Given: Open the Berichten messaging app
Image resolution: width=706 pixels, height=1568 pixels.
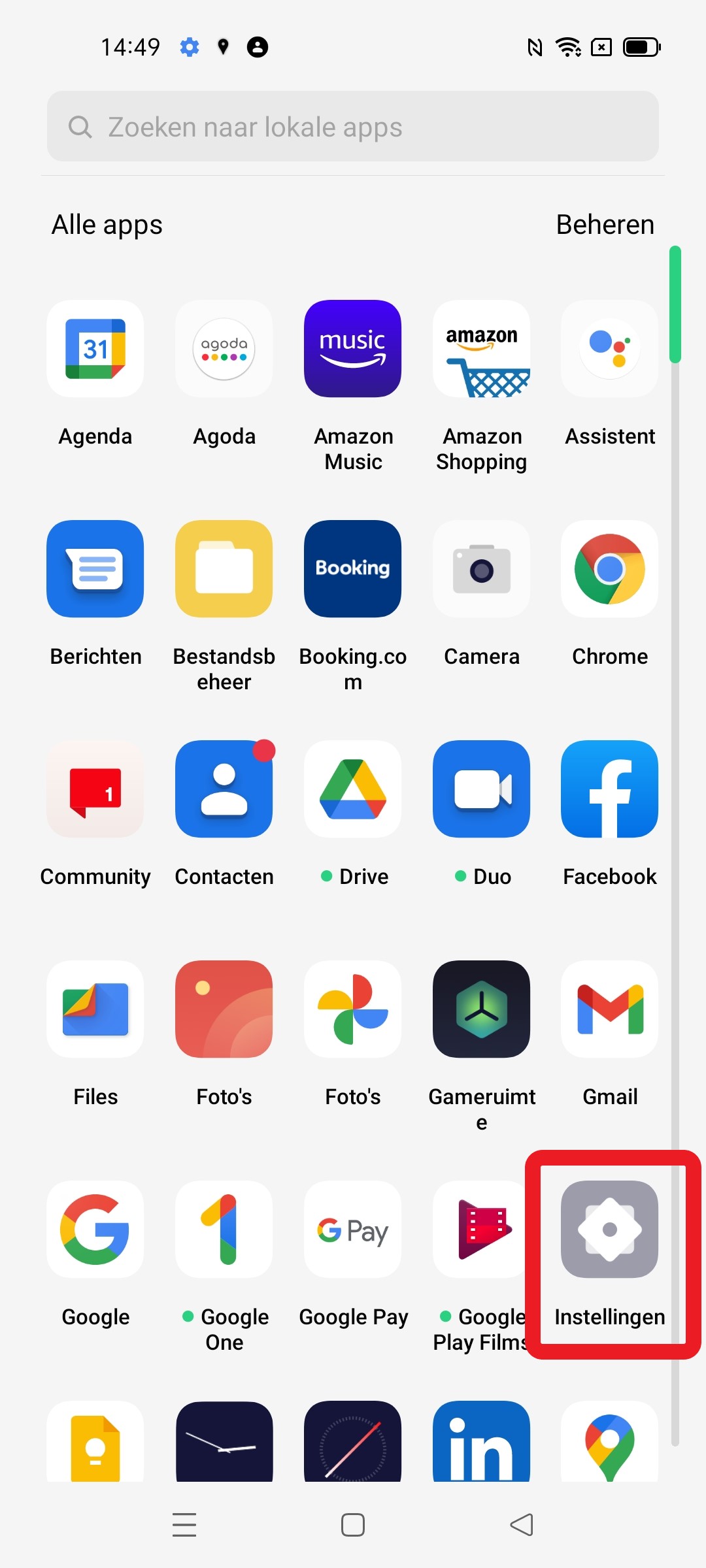Looking at the screenshot, I should pyautogui.click(x=95, y=569).
